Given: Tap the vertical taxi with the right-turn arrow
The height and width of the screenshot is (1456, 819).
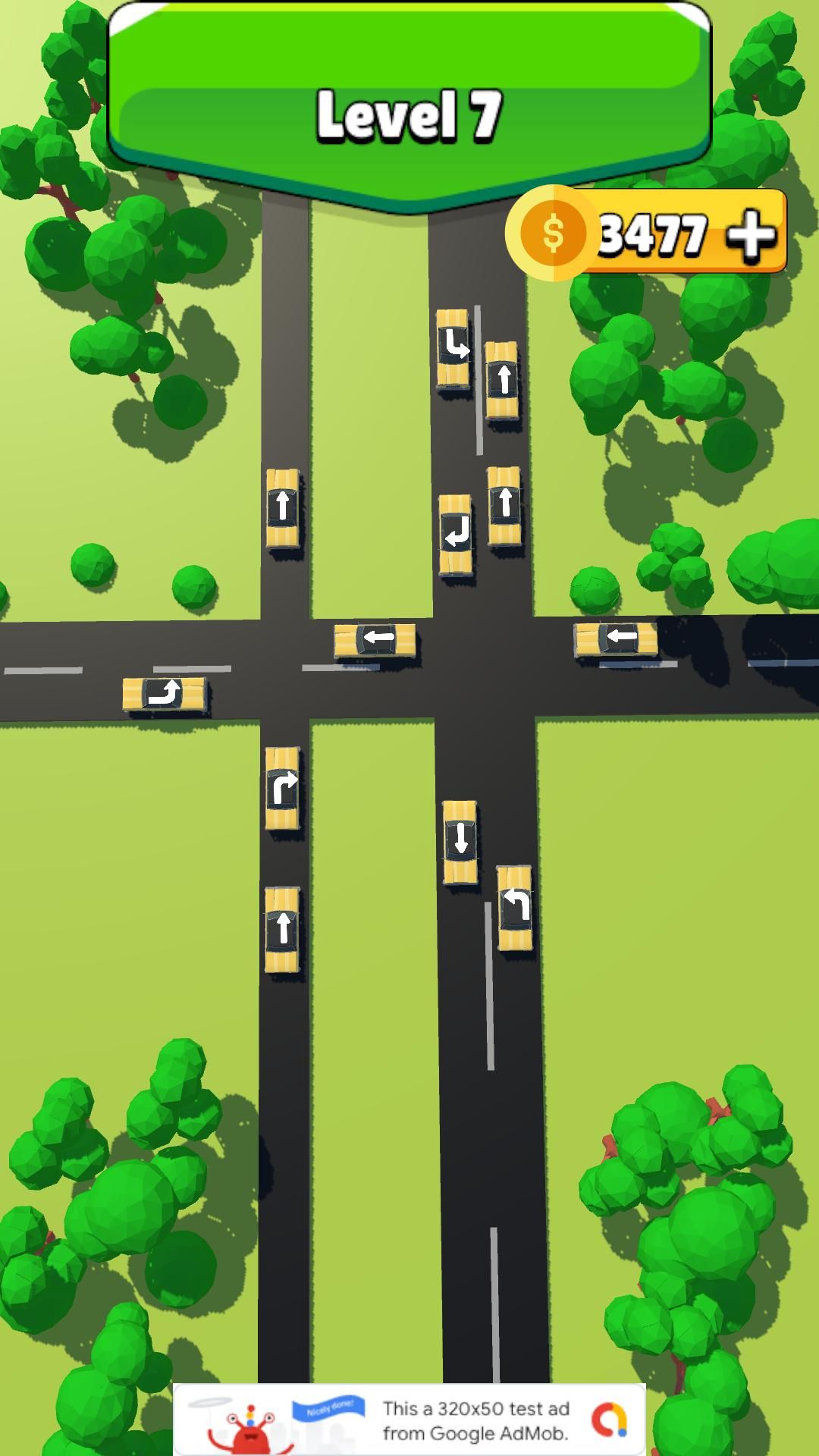Looking at the screenshot, I should [x=282, y=789].
